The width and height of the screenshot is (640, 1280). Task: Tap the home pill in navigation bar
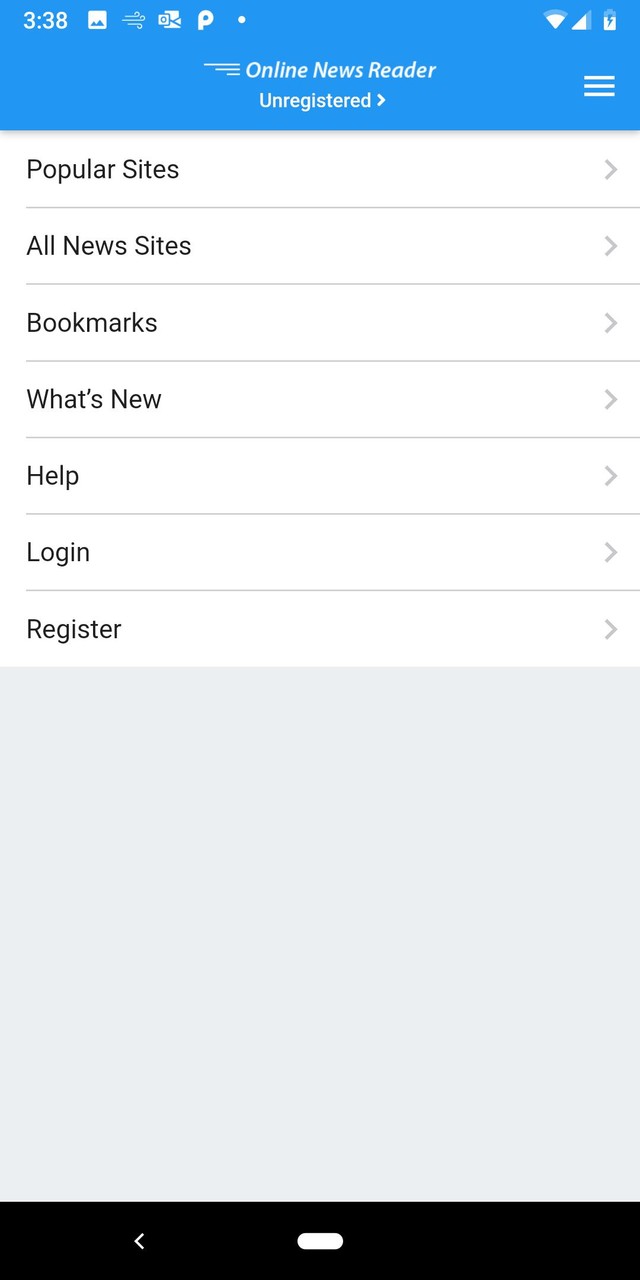[320, 1241]
